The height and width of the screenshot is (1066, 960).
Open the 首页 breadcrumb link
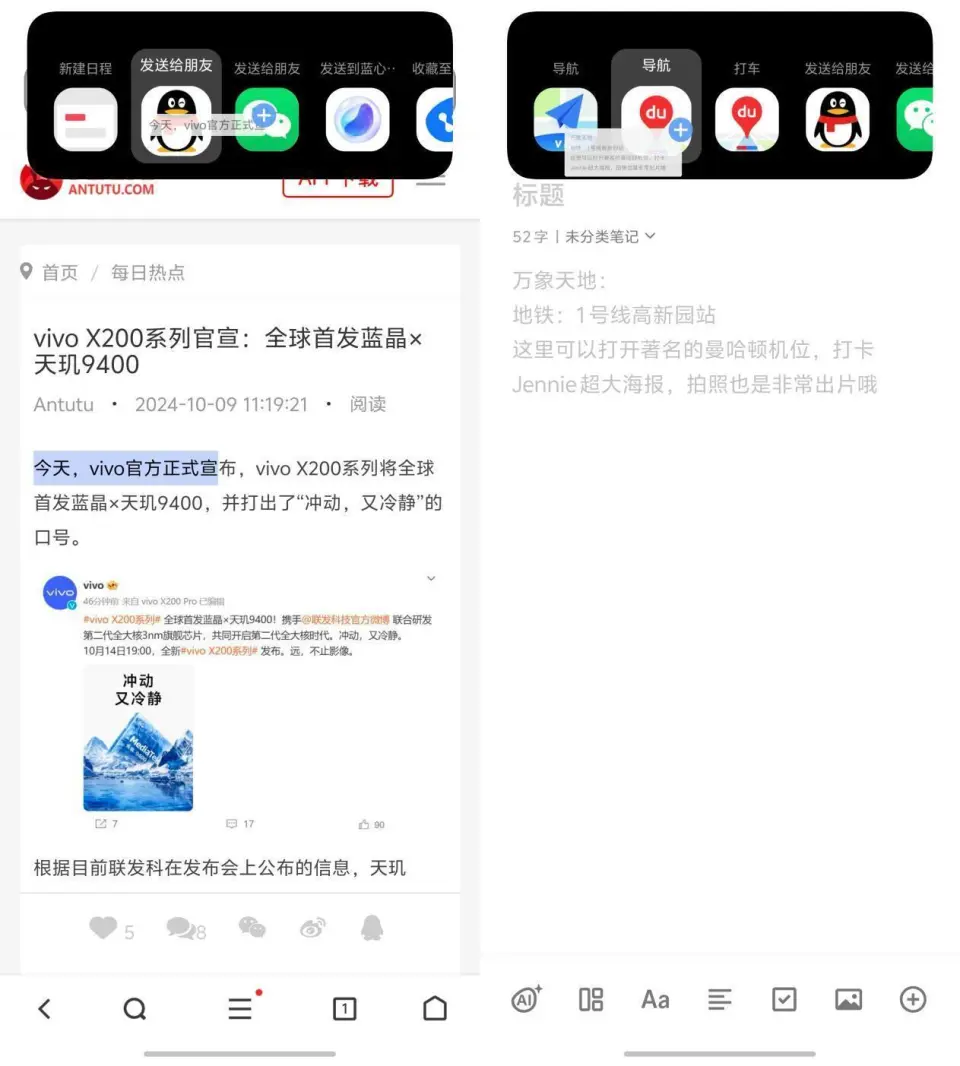(59, 272)
